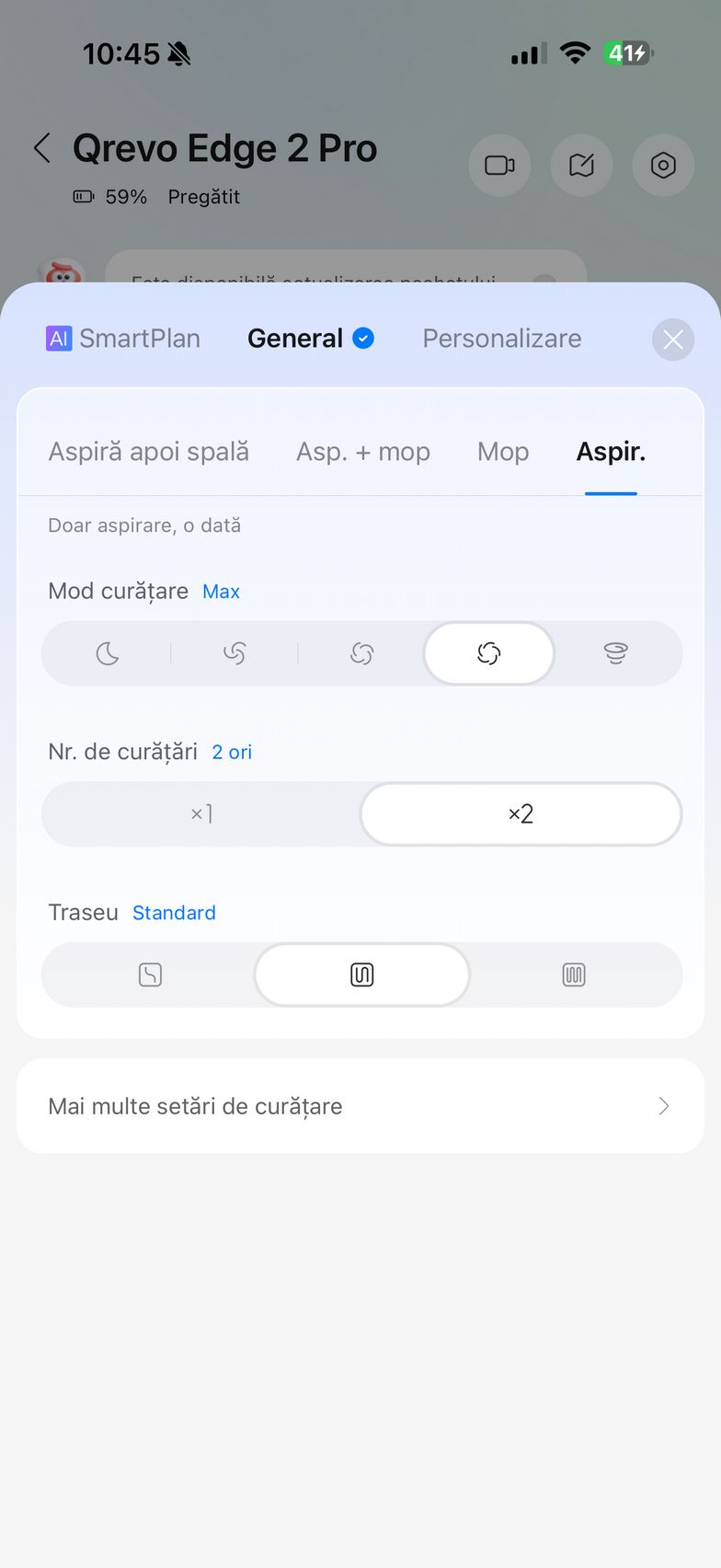Select the Aspir. tab
721x1568 pixels.
611,452
